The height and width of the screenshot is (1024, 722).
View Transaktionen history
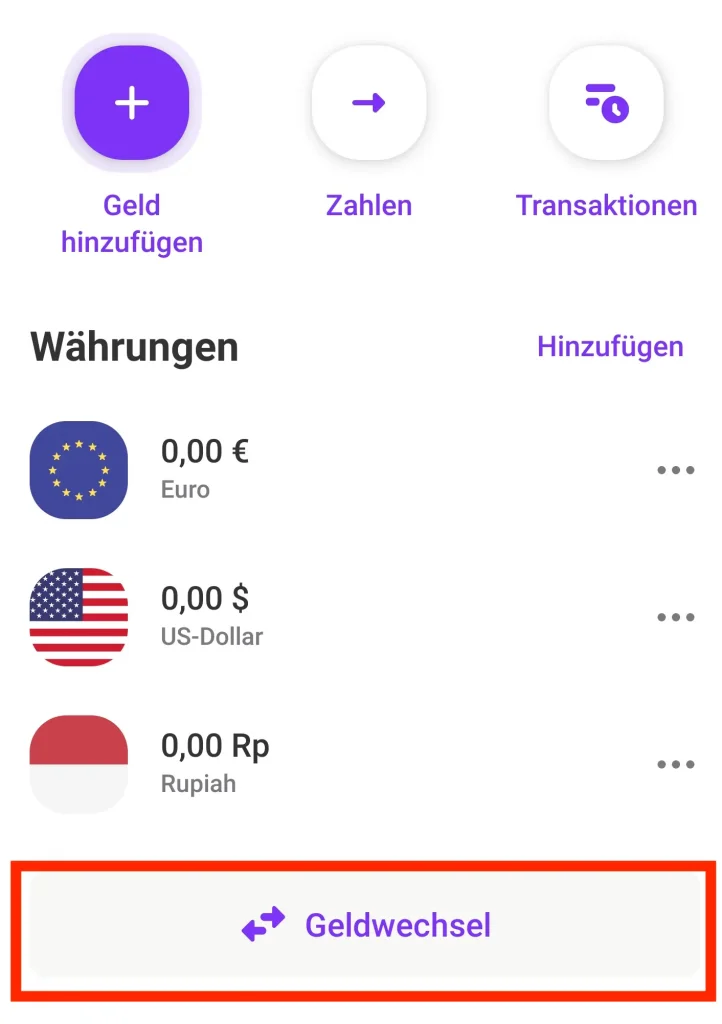[x=606, y=103]
